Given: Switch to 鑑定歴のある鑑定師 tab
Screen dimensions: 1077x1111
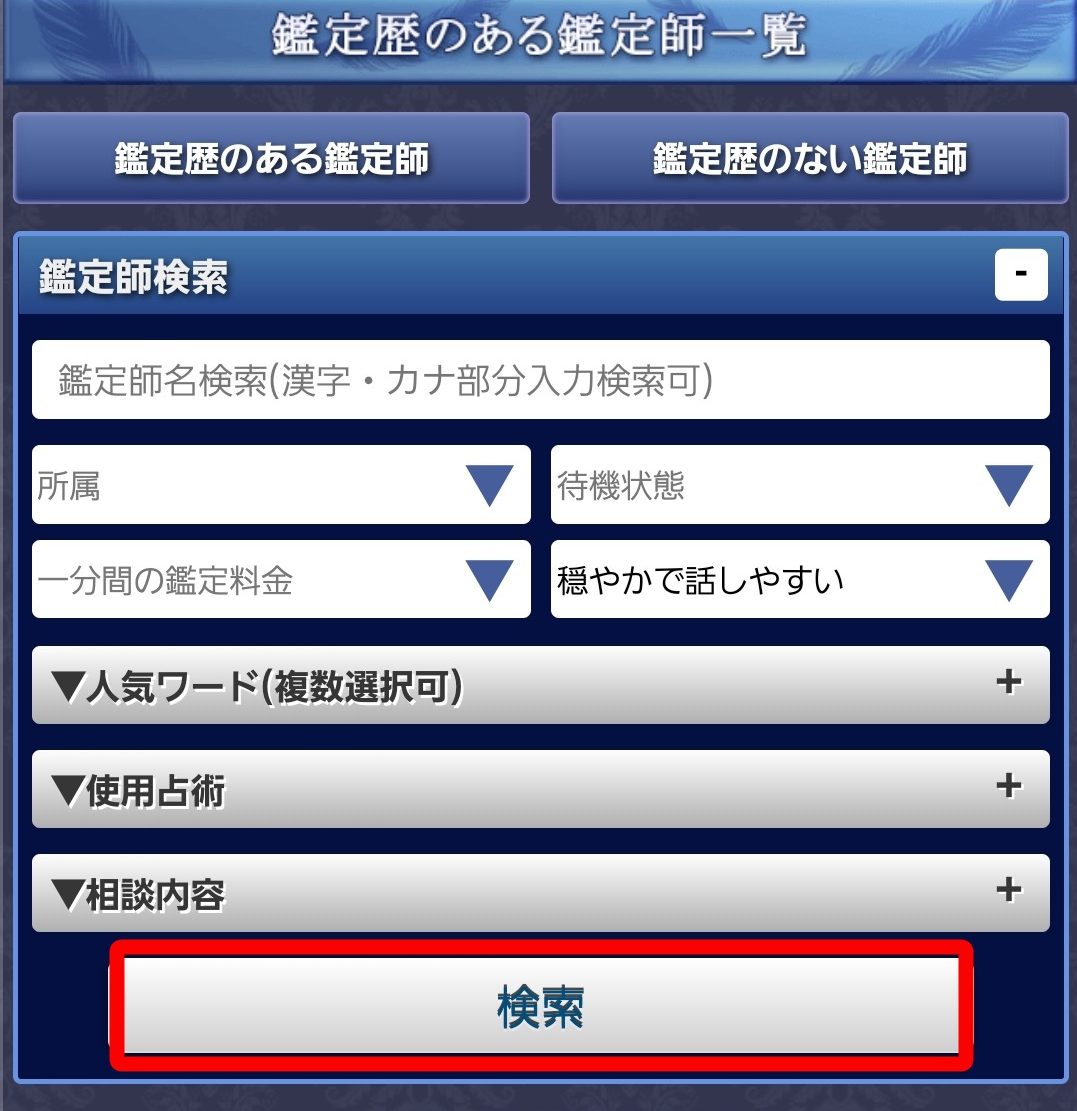Looking at the screenshot, I should pos(271,159).
